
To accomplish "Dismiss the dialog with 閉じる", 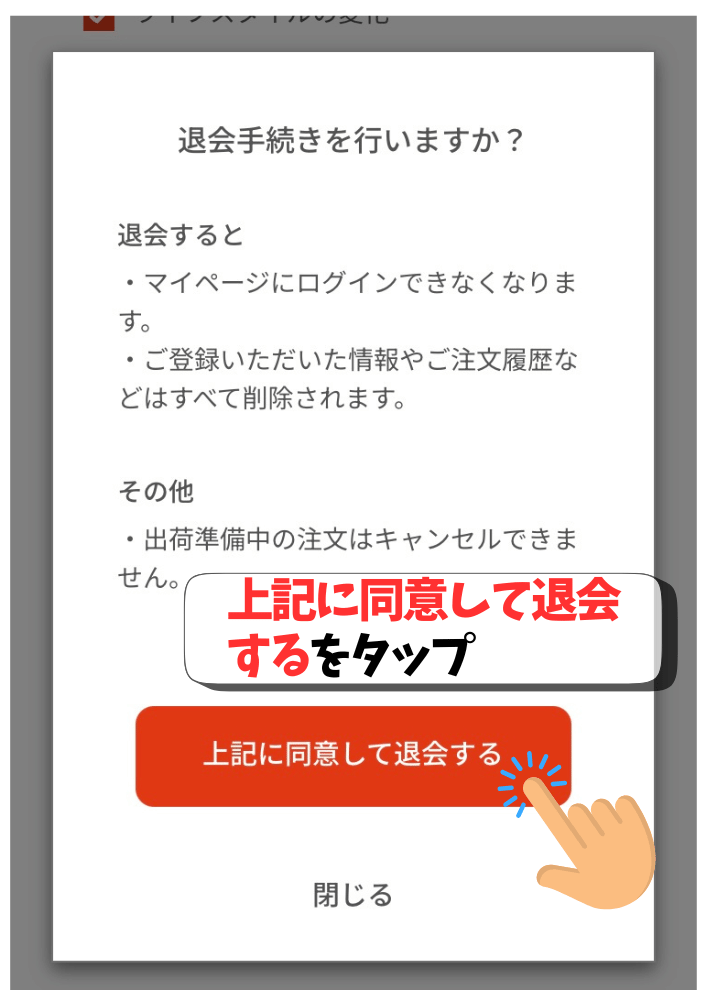I will coord(353,894).
